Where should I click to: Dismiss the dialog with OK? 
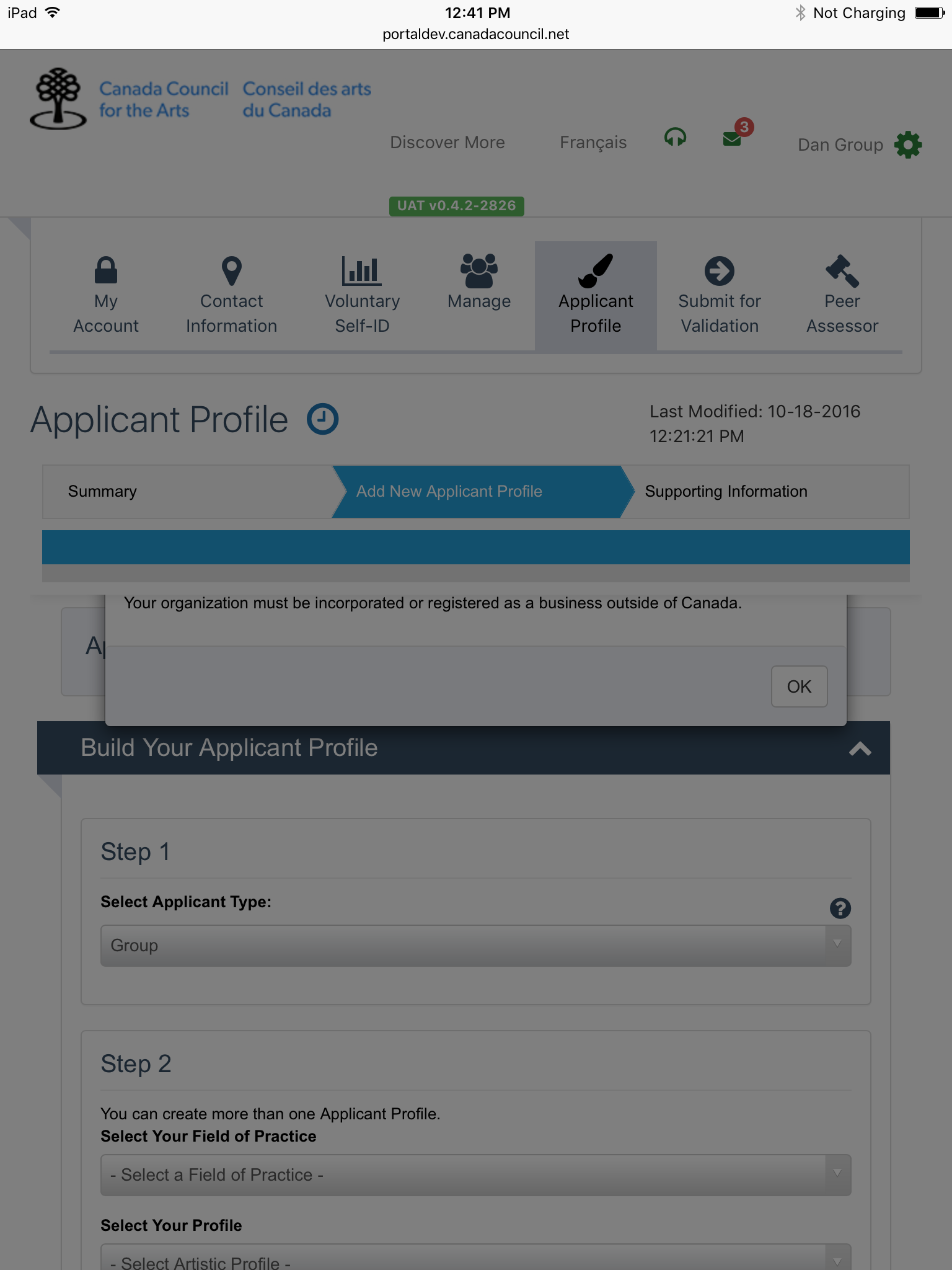point(799,686)
